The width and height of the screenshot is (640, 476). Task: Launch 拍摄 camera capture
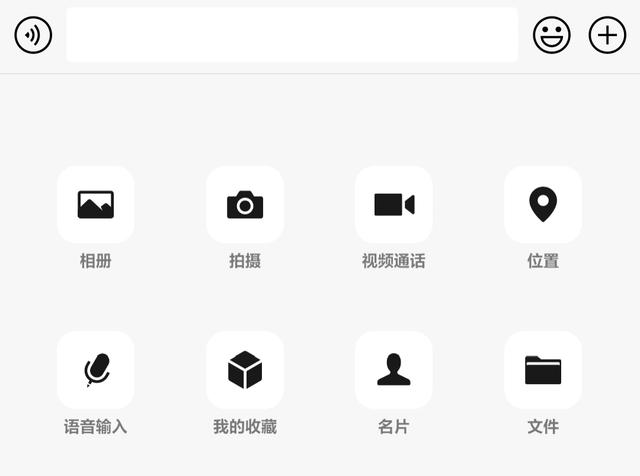[x=245, y=205]
